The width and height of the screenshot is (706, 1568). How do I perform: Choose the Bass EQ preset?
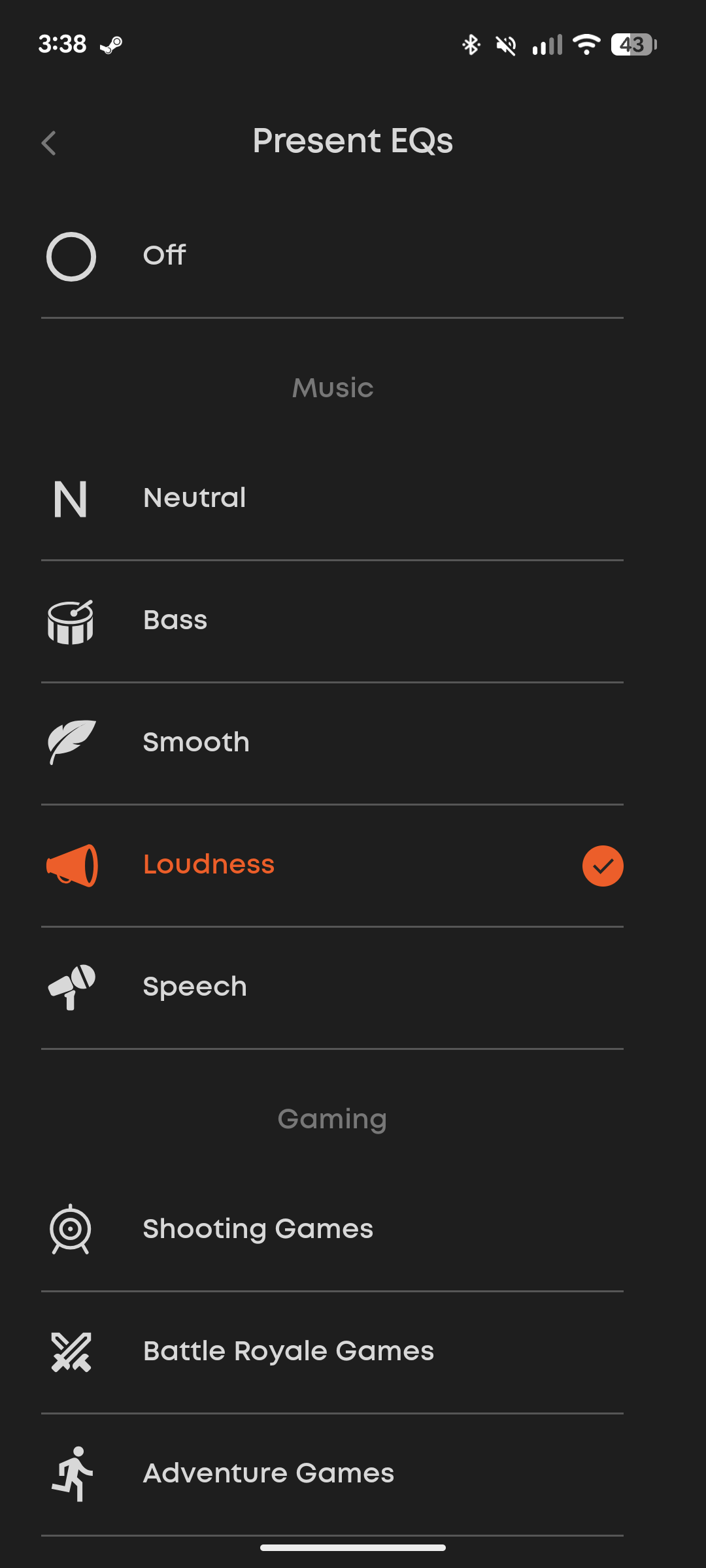[x=175, y=621]
